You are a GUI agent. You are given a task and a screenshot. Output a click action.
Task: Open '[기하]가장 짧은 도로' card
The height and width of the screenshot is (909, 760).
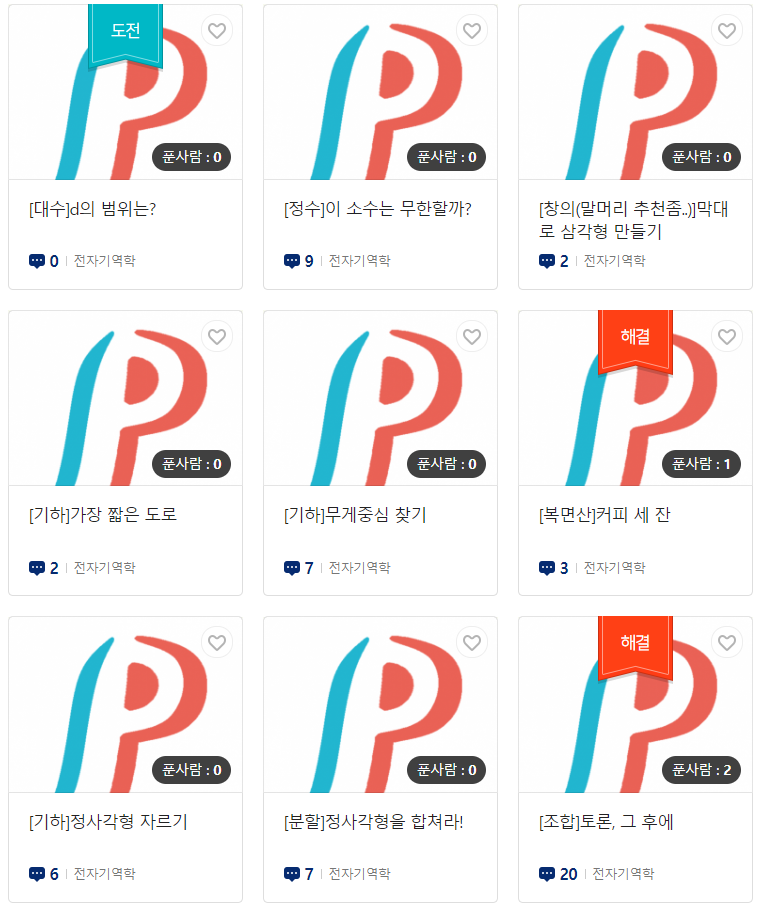(x=103, y=516)
